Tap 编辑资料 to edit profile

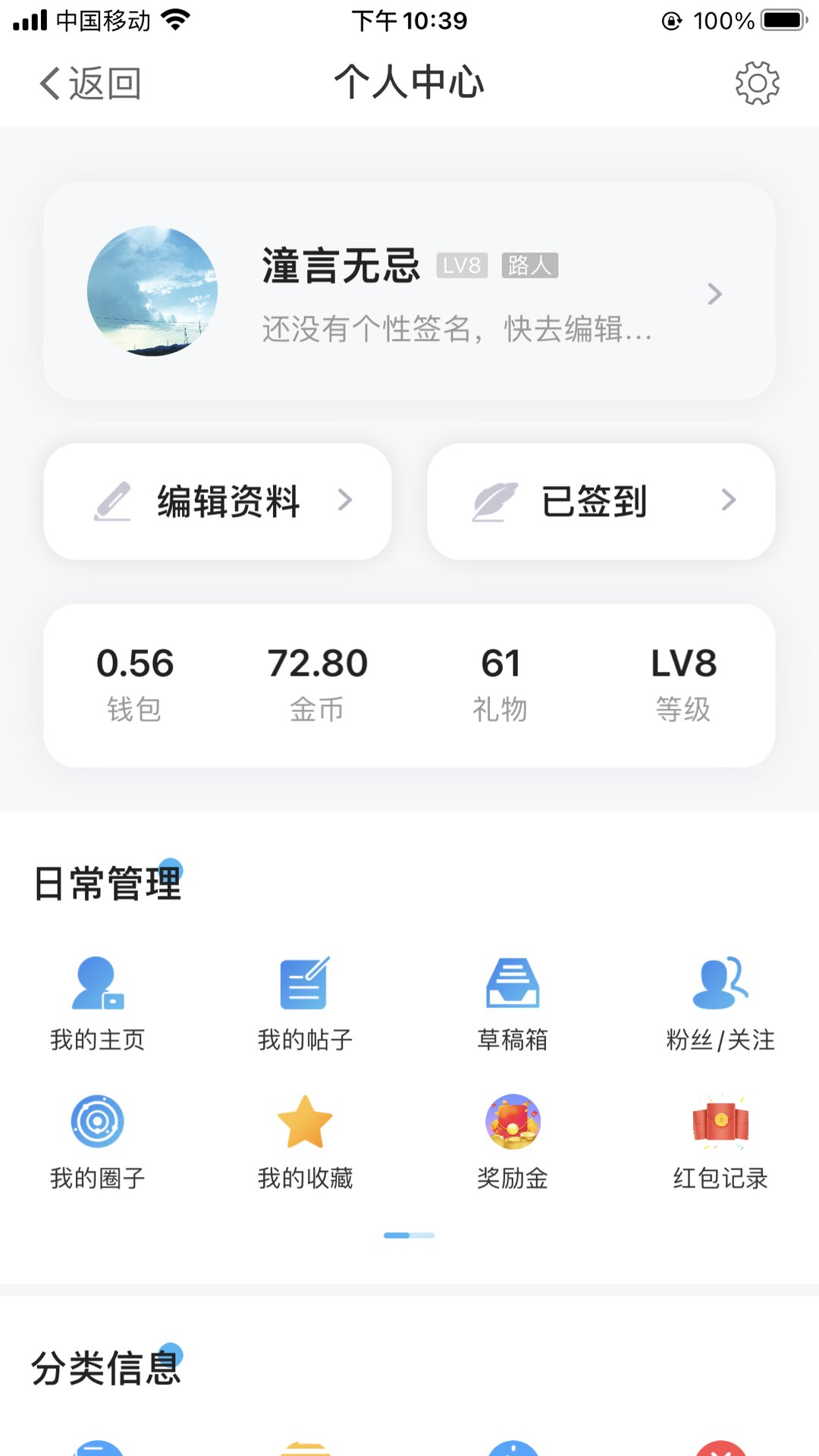[x=218, y=501]
